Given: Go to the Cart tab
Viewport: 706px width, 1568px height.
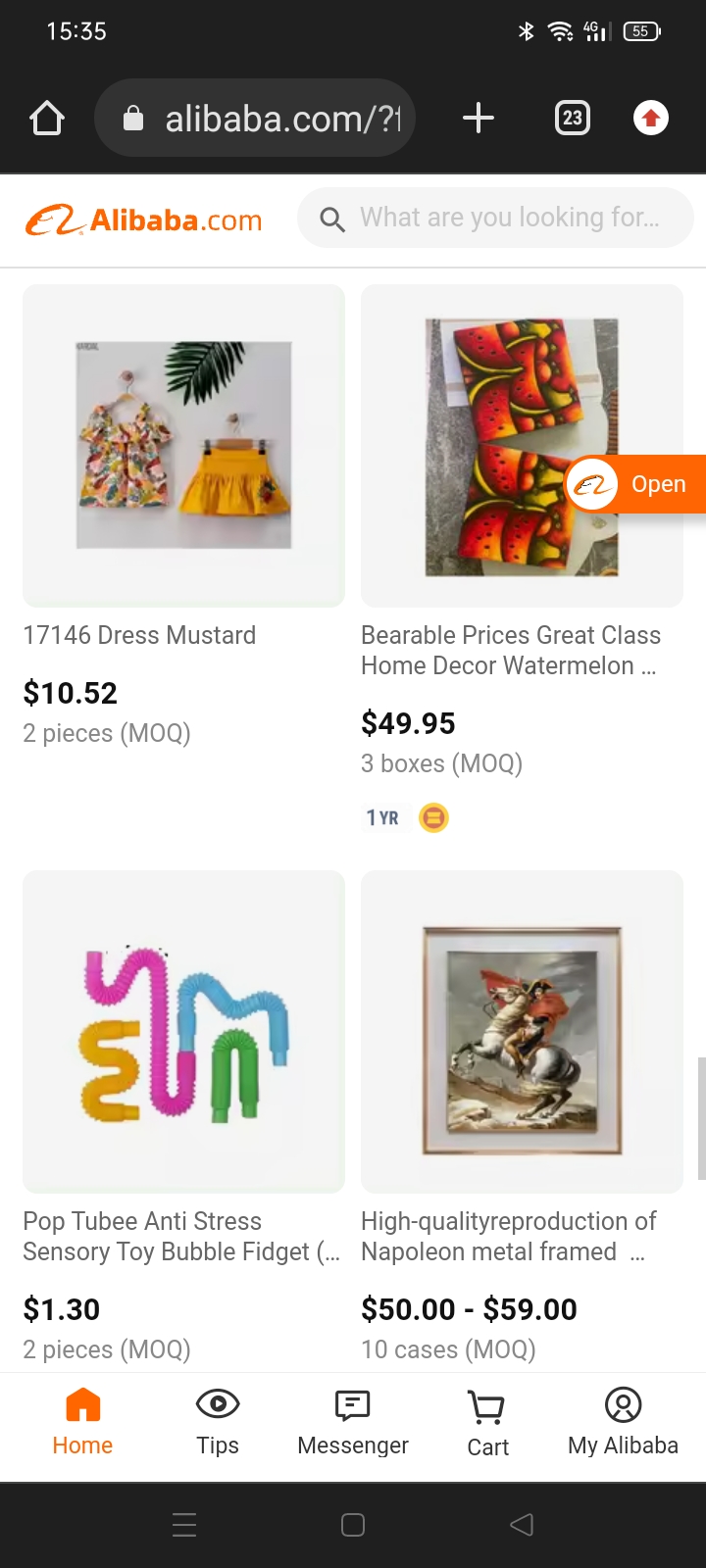Looking at the screenshot, I should [487, 1421].
